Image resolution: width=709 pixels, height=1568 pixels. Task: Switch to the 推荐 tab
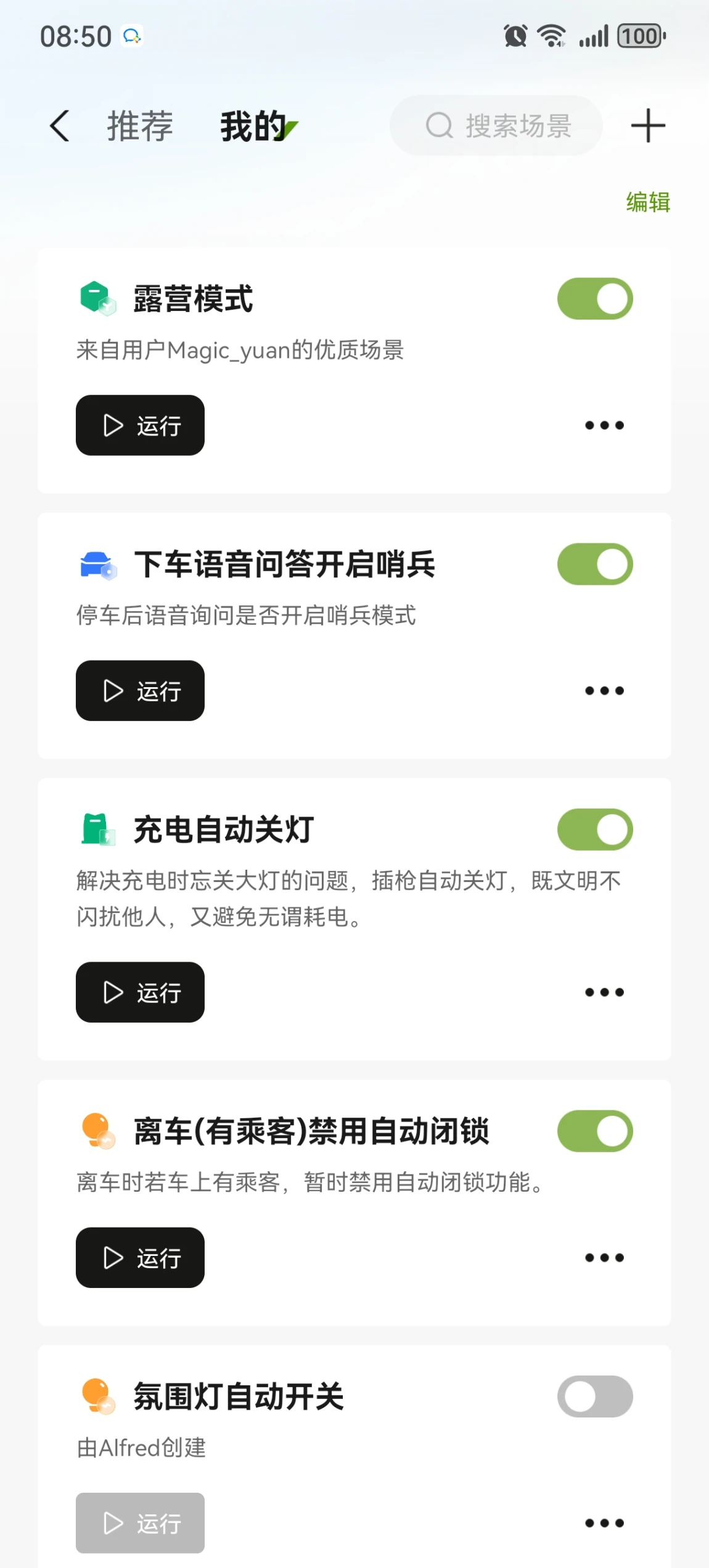point(140,126)
